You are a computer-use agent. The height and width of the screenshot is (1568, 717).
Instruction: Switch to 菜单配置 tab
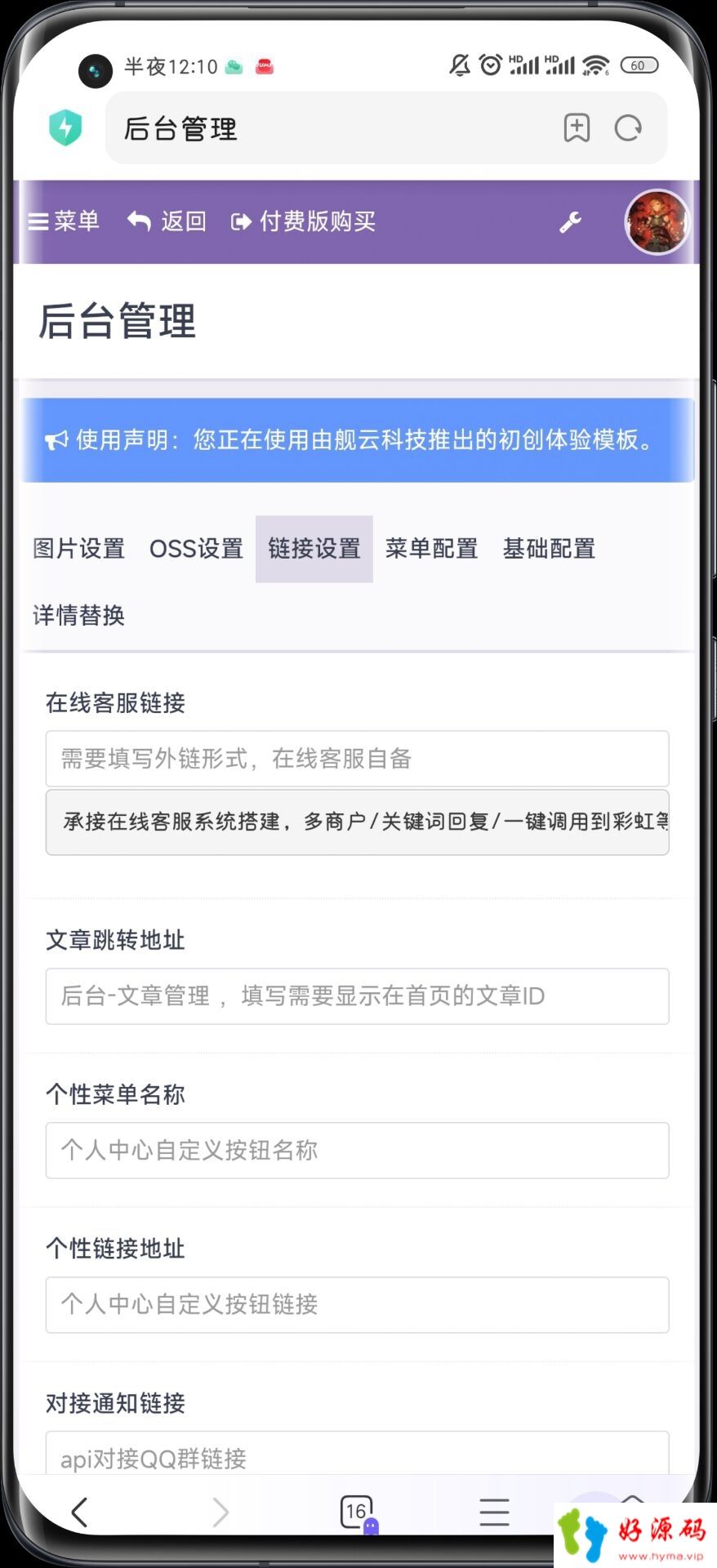[432, 549]
